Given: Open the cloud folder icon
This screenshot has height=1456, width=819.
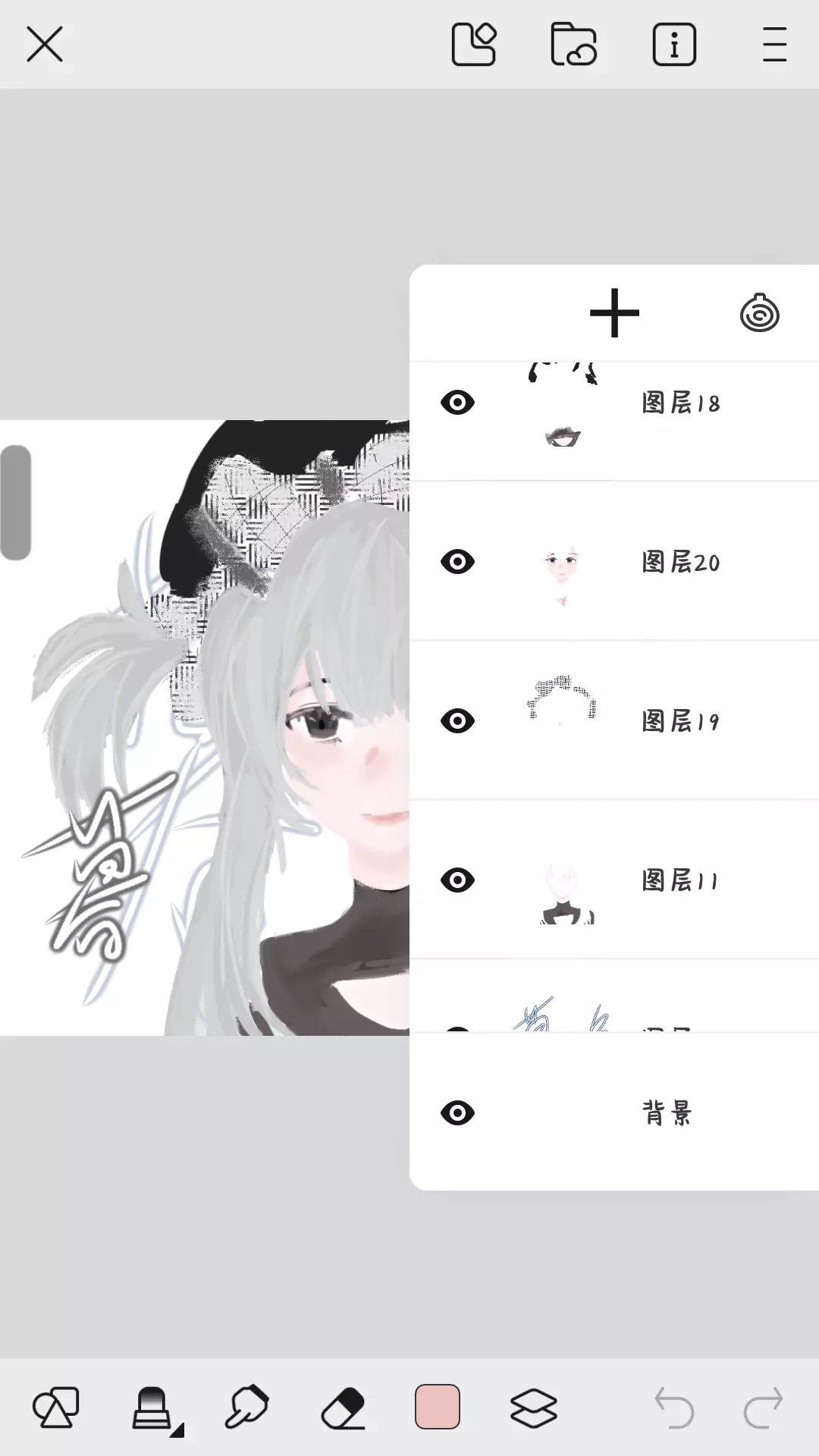Looking at the screenshot, I should pyautogui.click(x=573, y=44).
